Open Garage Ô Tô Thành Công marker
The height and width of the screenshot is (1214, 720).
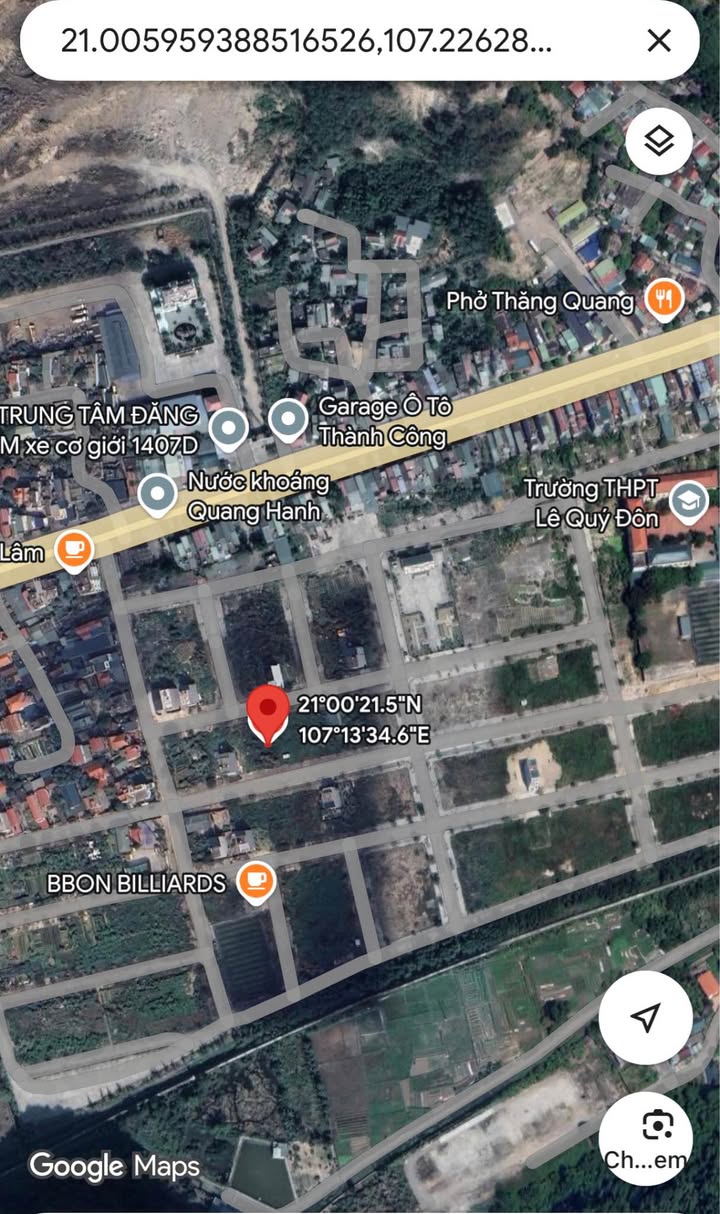(288, 421)
